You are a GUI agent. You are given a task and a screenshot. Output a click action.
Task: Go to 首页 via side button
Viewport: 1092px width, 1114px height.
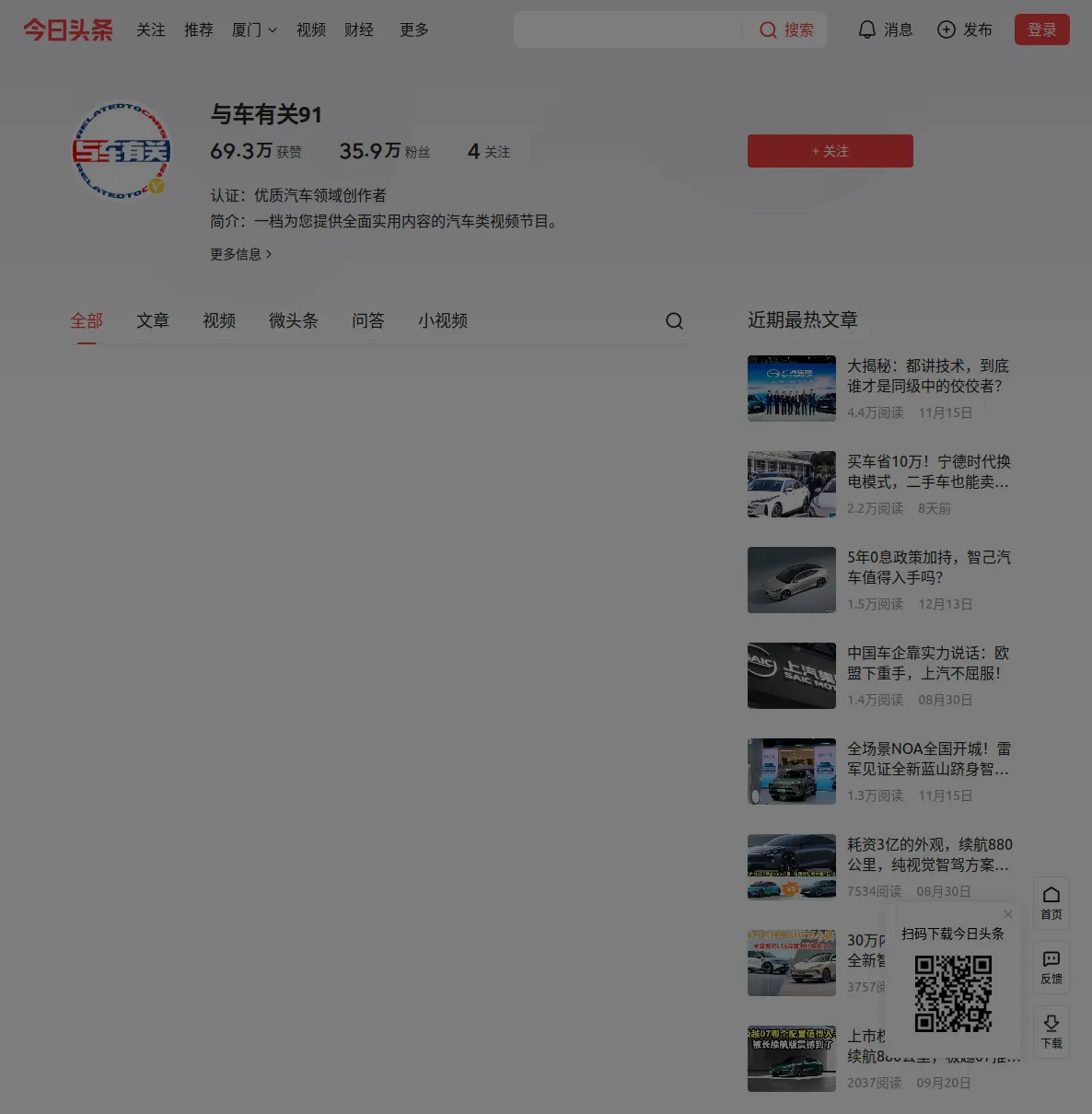point(1051,902)
